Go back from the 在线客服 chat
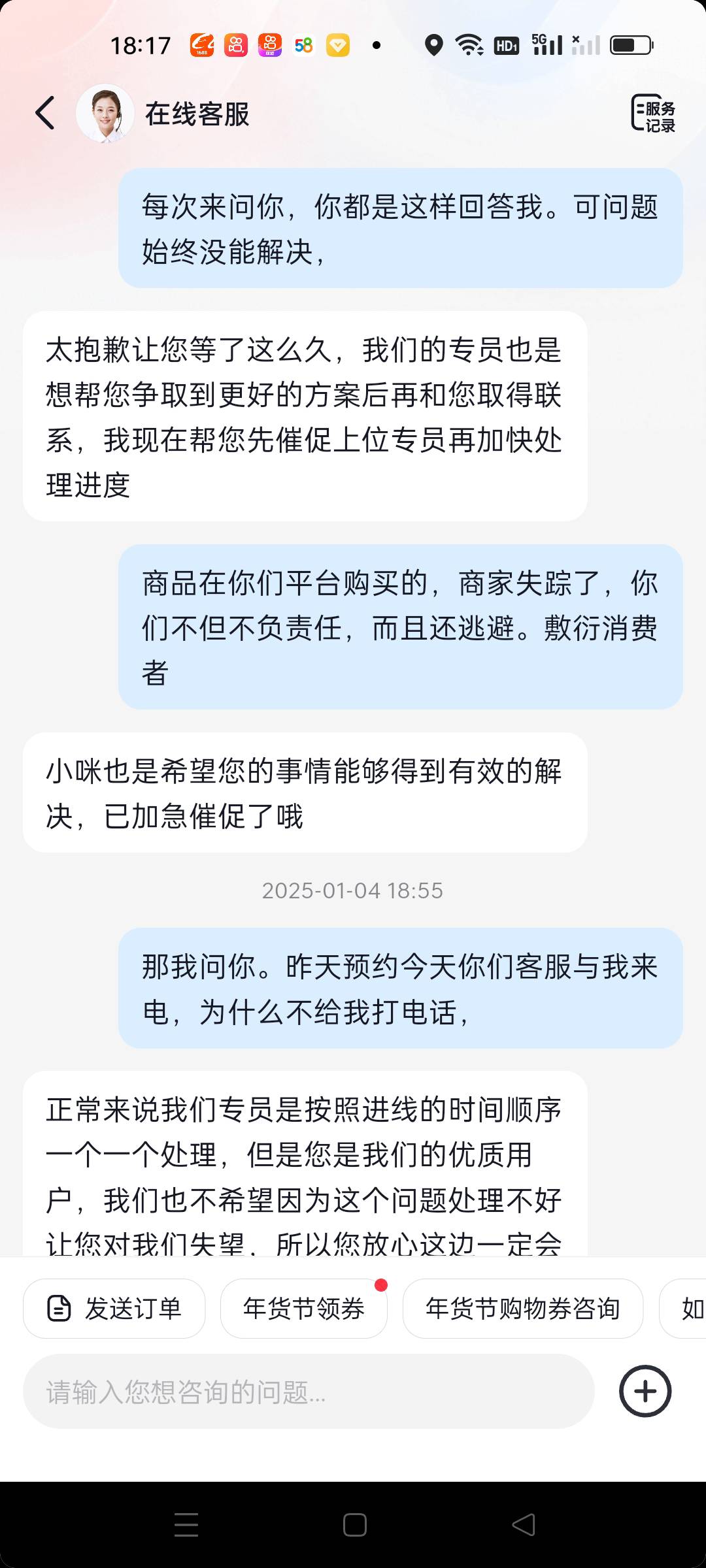The image size is (706, 1568). tap(44, 113)
